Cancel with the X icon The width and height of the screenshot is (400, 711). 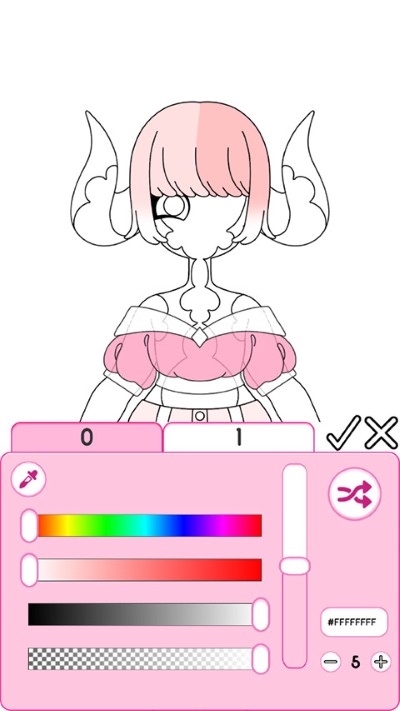(x=381, y=433)
